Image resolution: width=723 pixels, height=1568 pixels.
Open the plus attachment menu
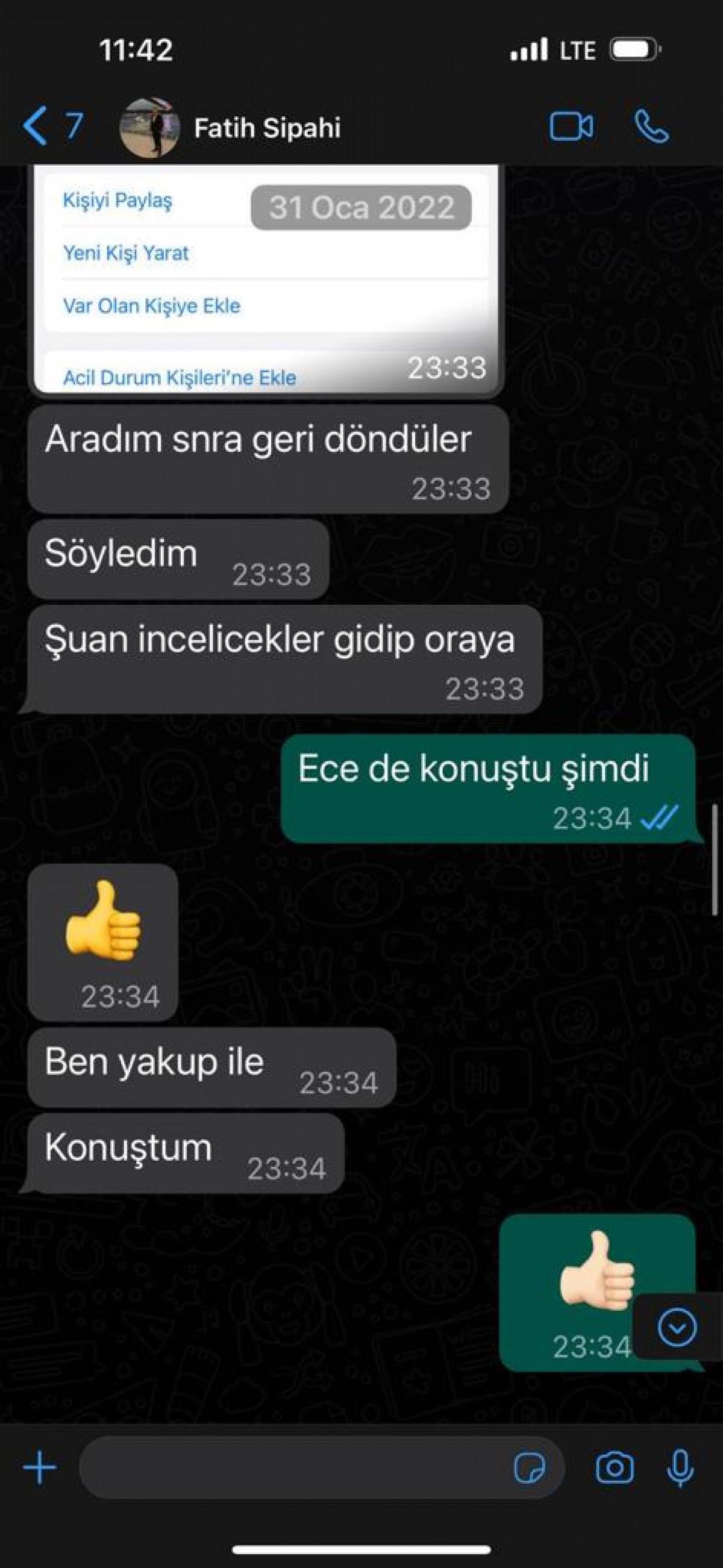[x=40, y=1467]
